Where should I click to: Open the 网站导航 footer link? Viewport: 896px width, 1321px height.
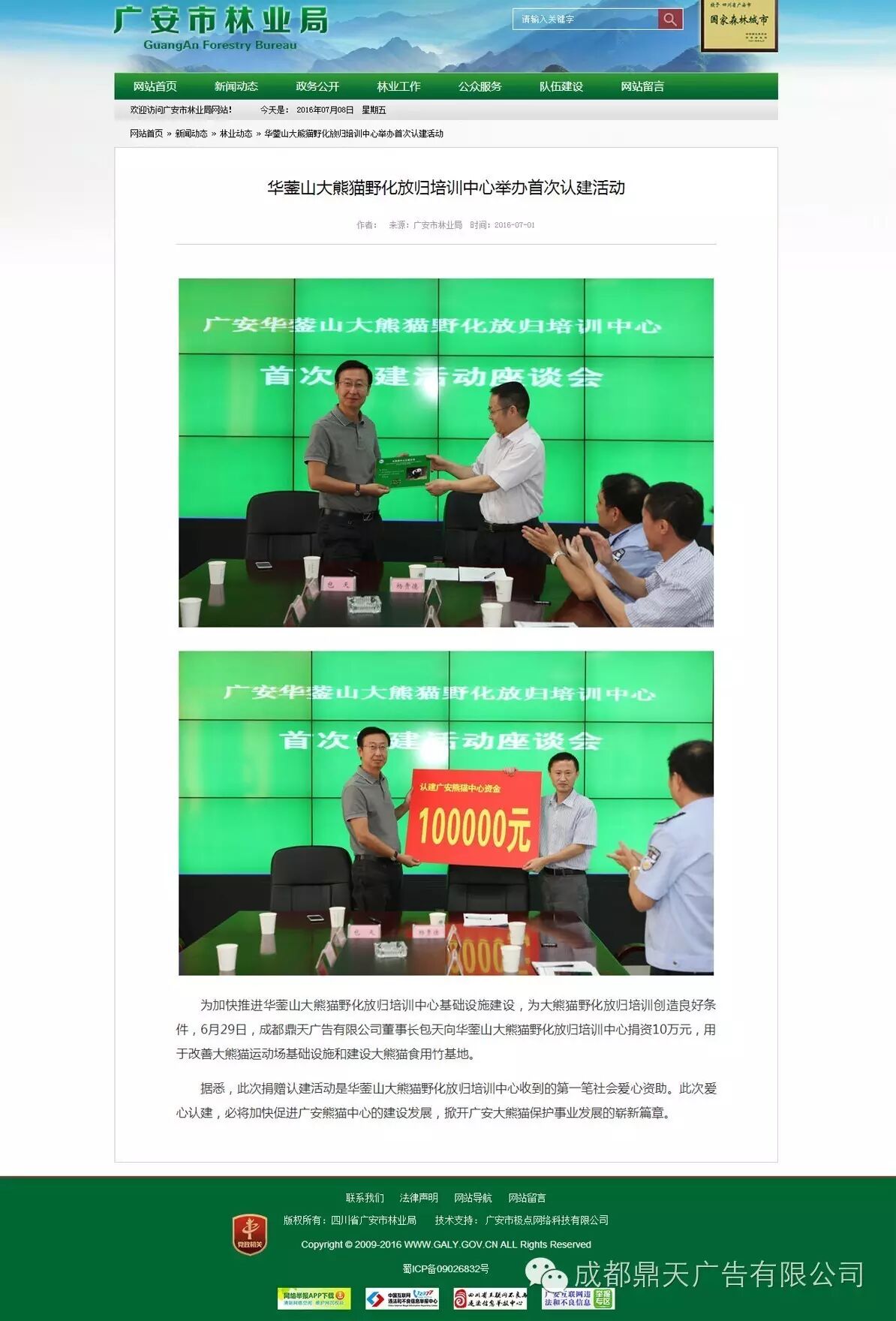[x=473, y=1198]
